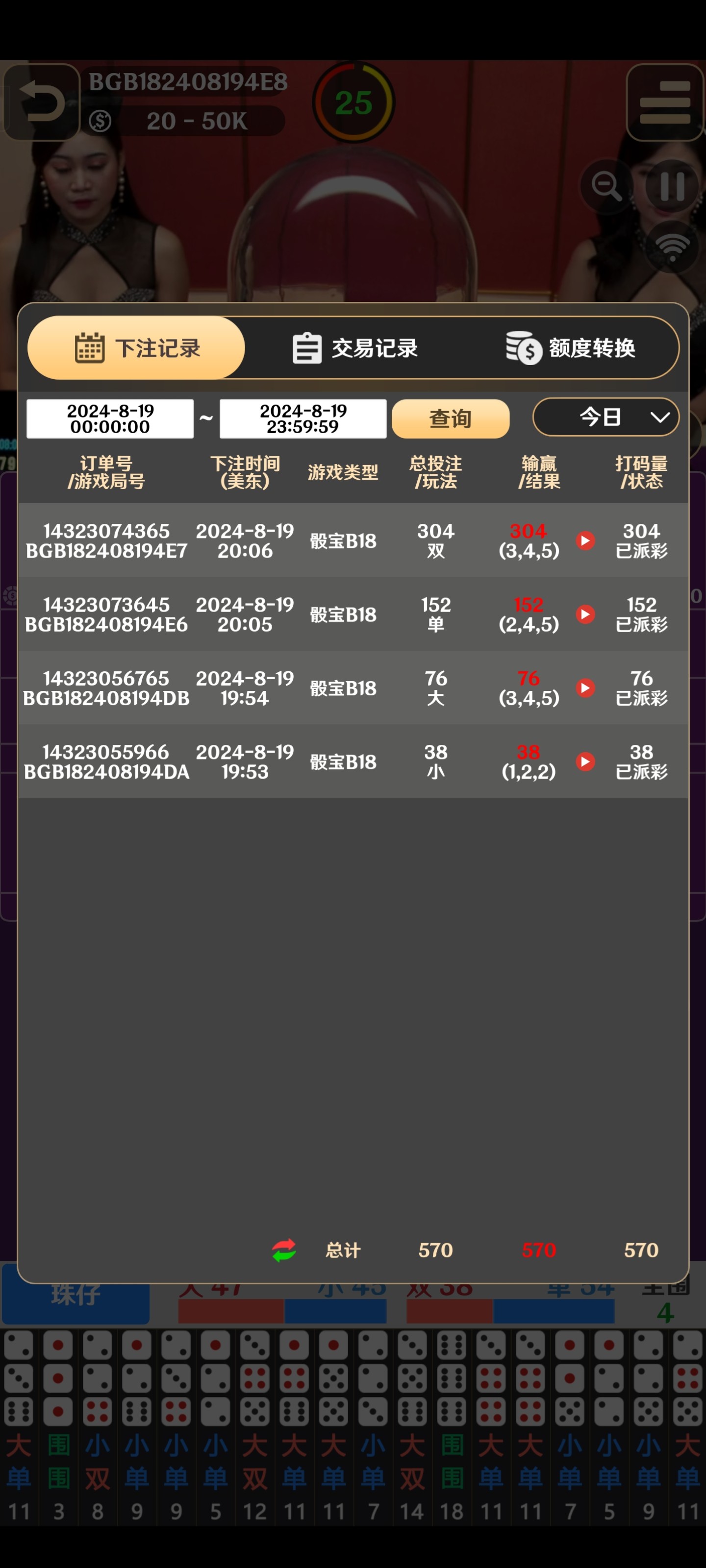
Task: Select the 下注记录 tab
Action: 136,348
